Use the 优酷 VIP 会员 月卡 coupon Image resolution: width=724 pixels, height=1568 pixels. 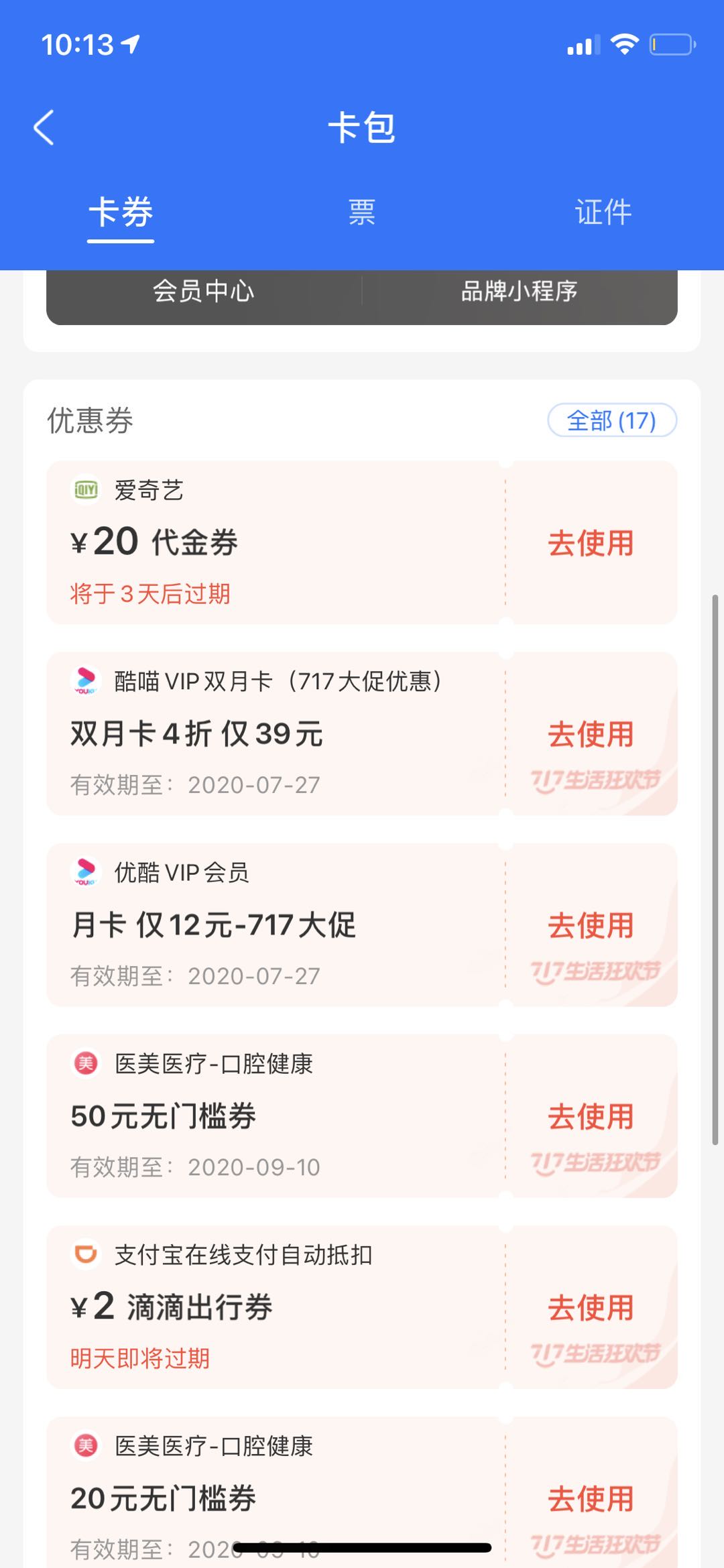click(x=591, y=926)
